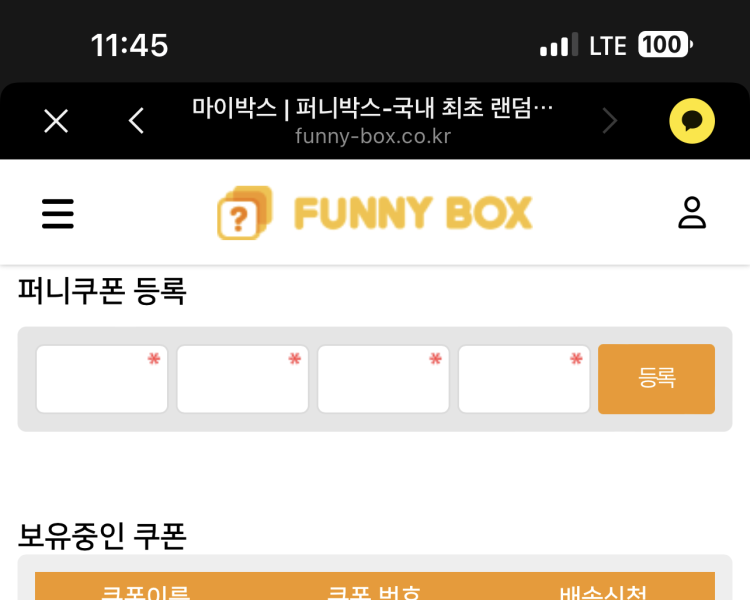
Task: Open the user profile icon
Action: [692, 213]
